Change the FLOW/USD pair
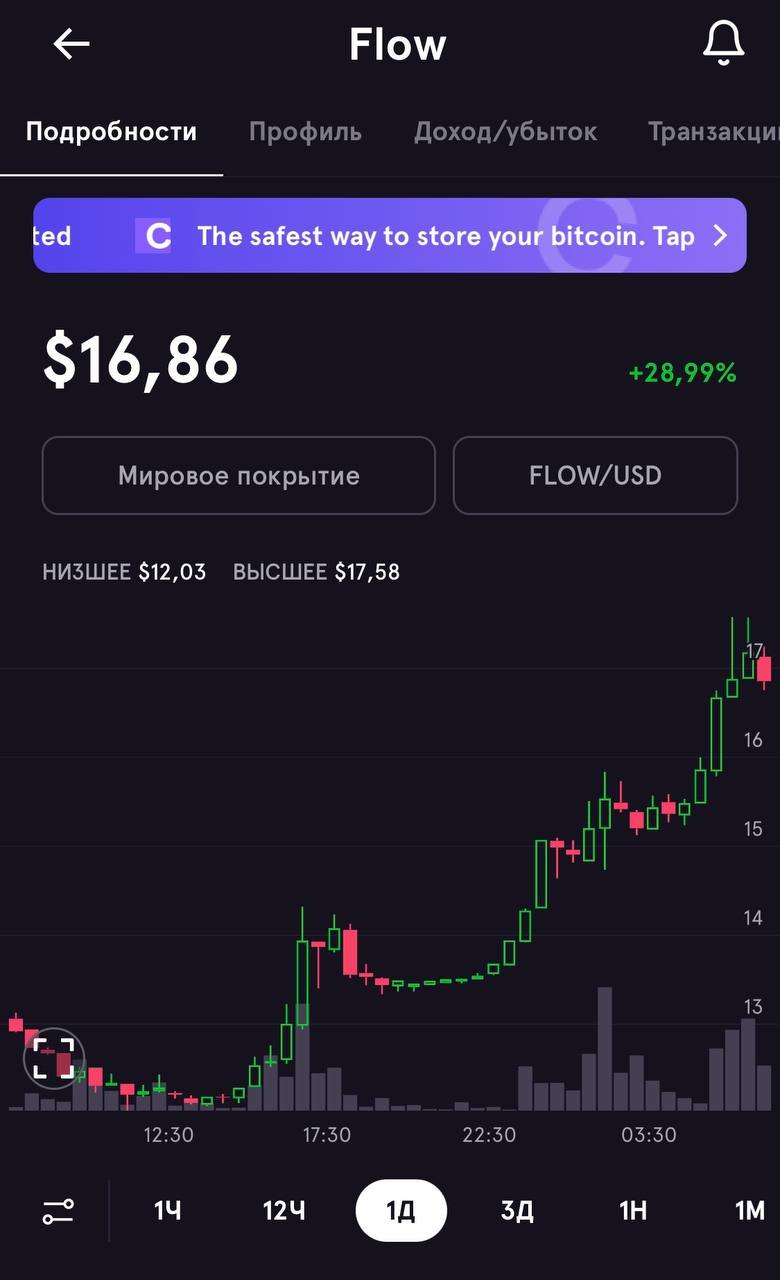Image resolution: width=780 pixels, height=1280 pixels. click(595, 475)
